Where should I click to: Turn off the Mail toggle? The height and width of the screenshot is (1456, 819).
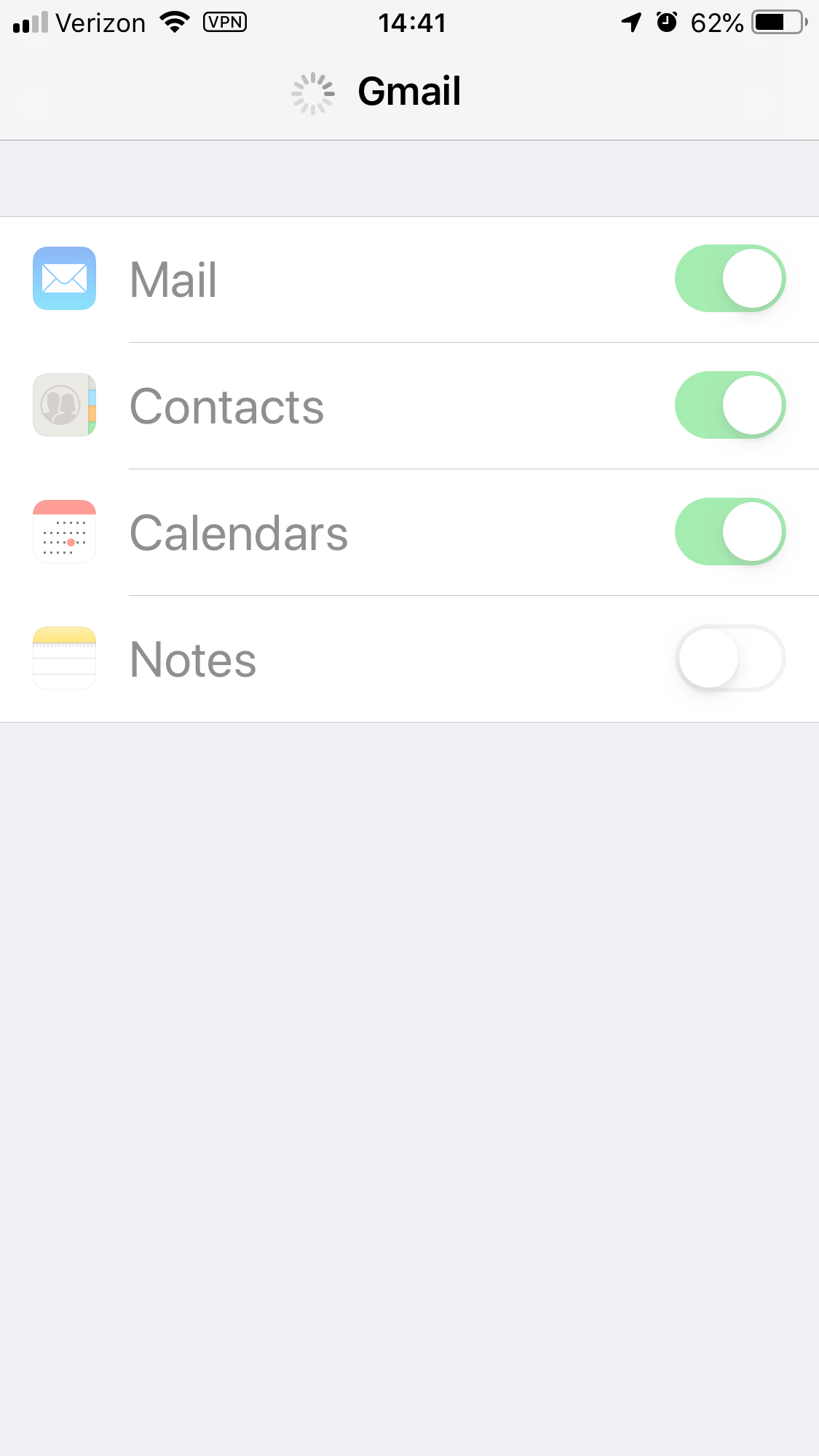tap(729, 279)
